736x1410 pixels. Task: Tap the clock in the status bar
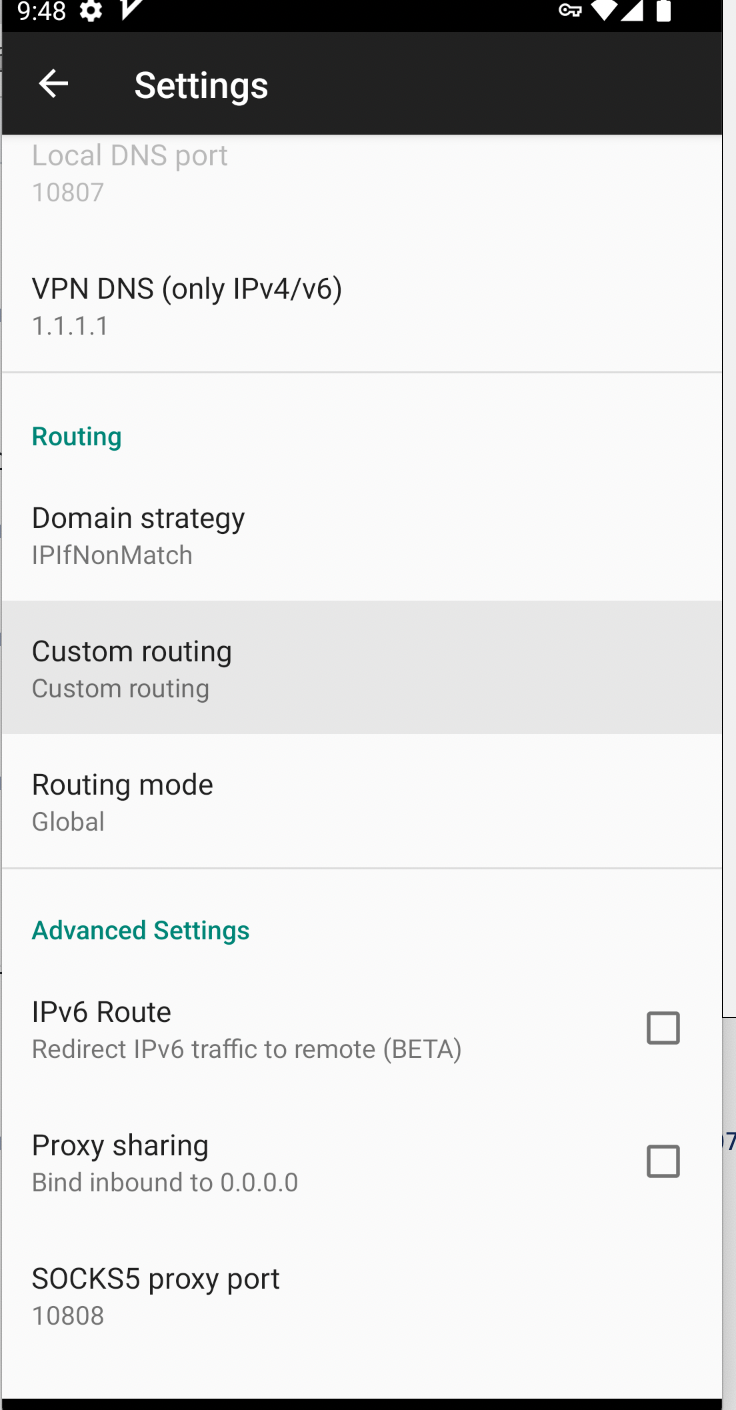click(x=40, y=14)
